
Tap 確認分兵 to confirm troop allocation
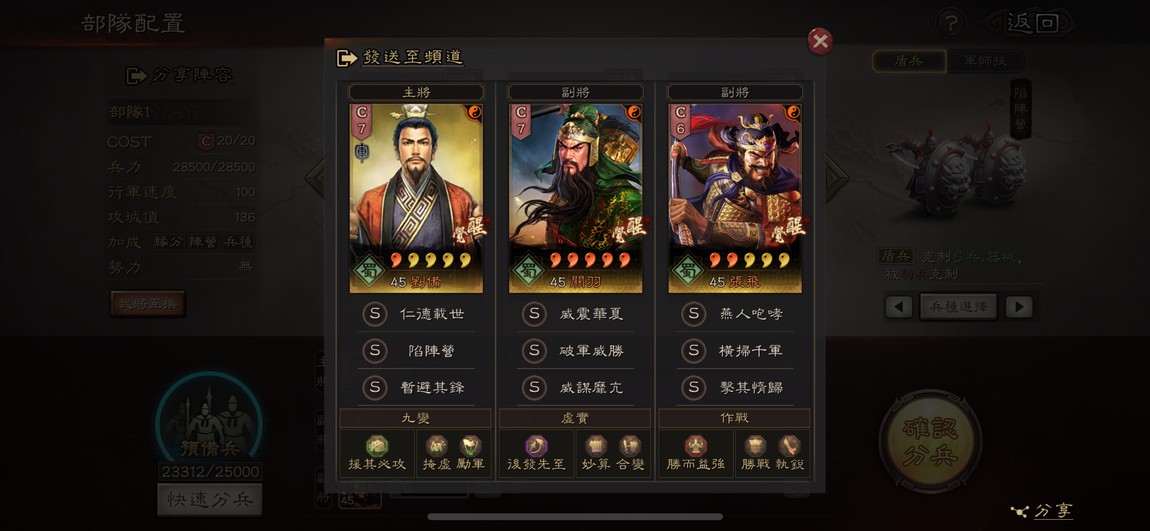[929, 442]
